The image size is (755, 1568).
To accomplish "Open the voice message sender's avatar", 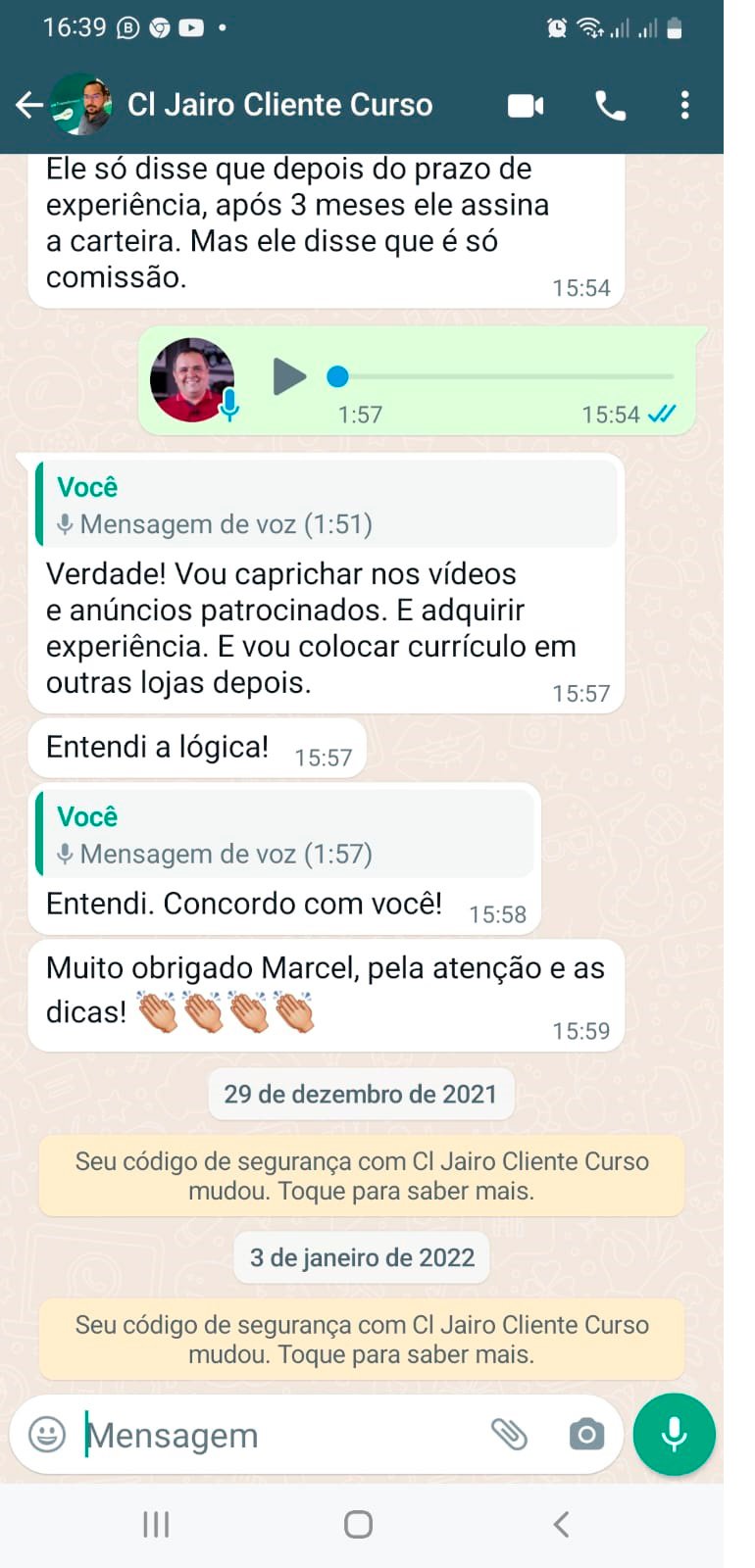I will (191, 377).
